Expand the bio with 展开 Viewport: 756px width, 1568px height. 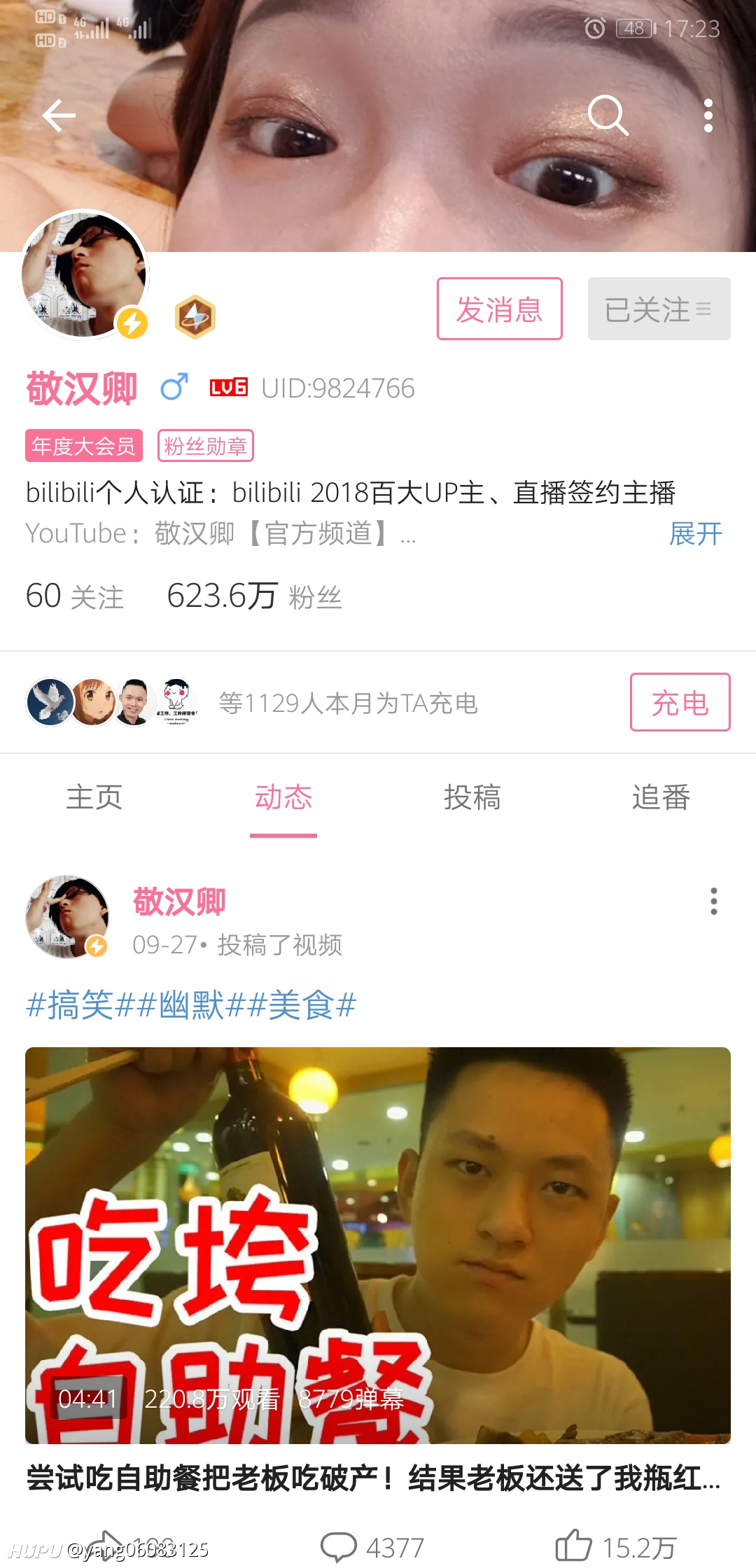696,534
